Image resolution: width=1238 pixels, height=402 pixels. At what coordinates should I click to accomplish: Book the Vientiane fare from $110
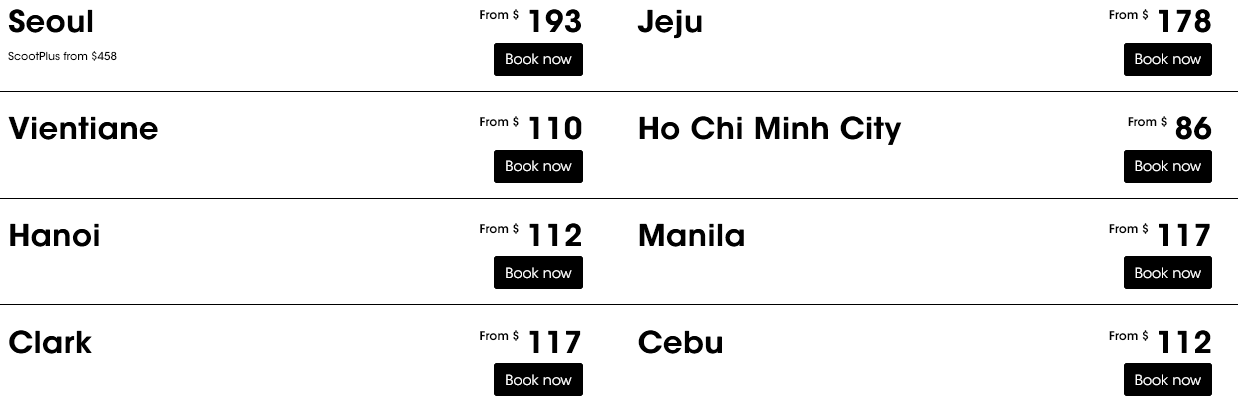coord(538,167)
